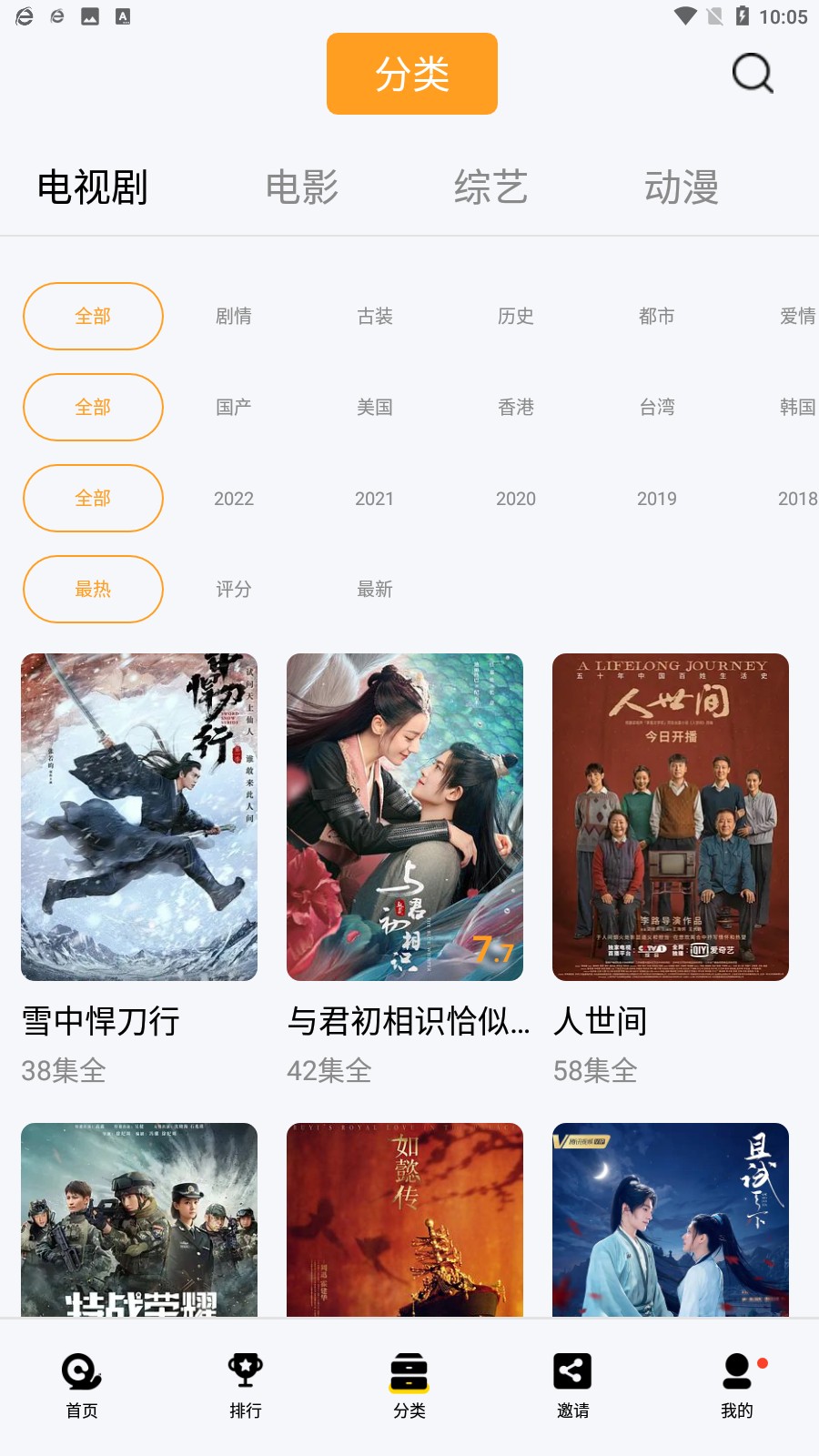
Task: Select the 都市 genre chip
Action: (658, 317)
